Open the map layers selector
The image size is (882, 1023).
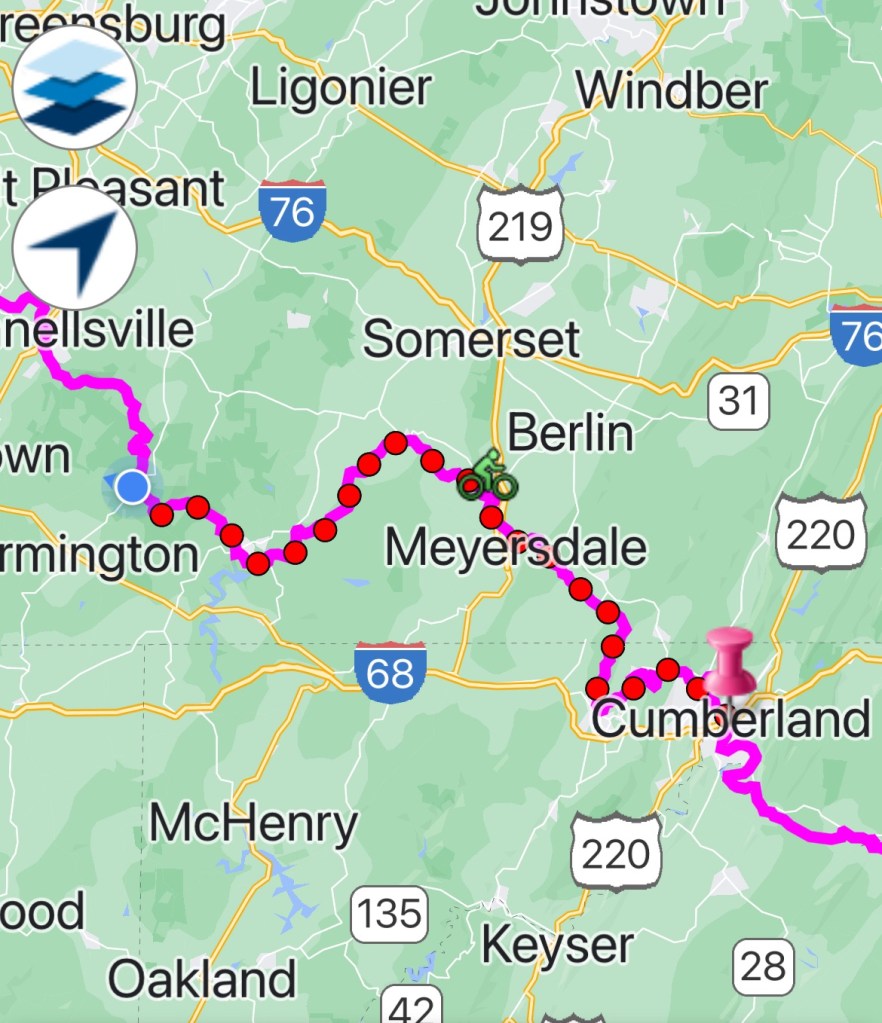click(74, 87)
